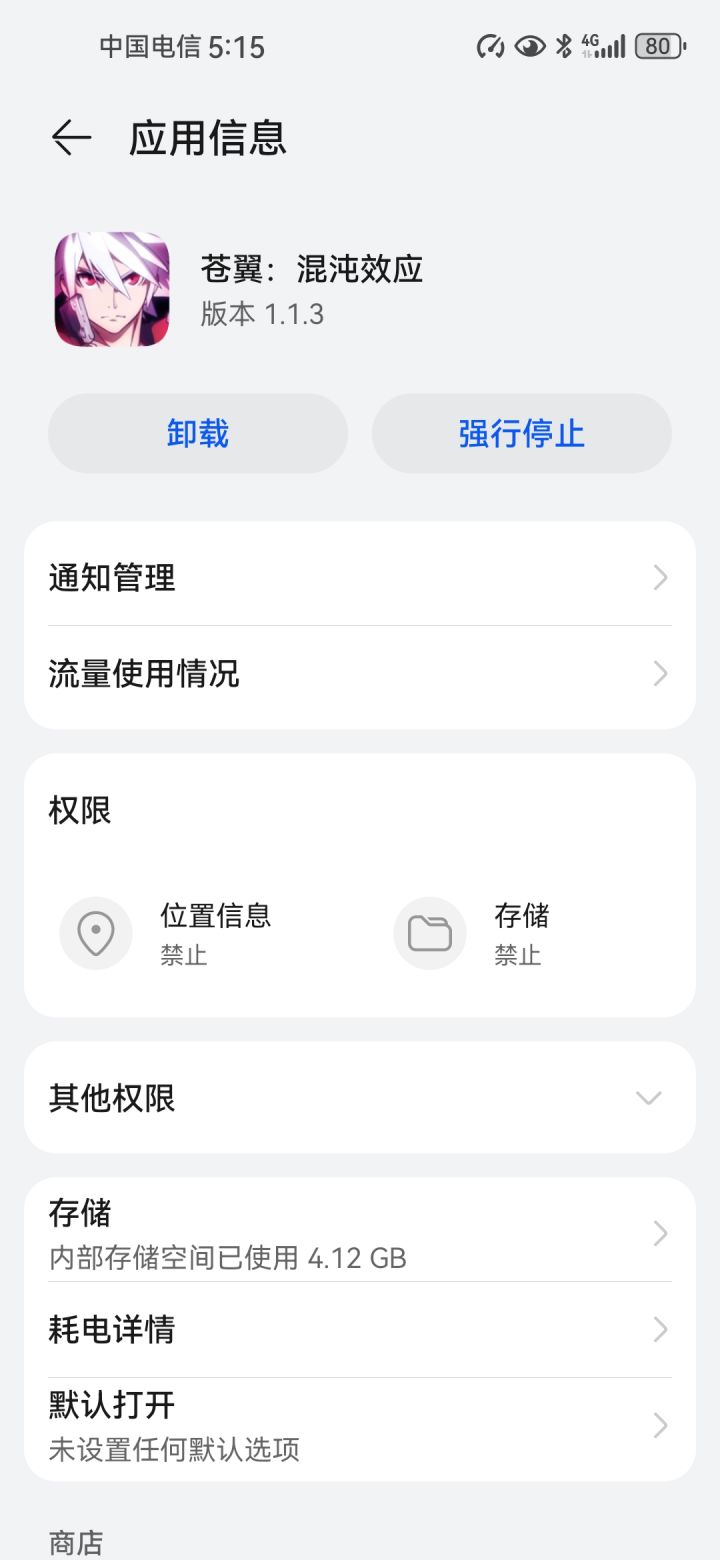
Task: Open the 通知管理 settings row
Action: 360,577
